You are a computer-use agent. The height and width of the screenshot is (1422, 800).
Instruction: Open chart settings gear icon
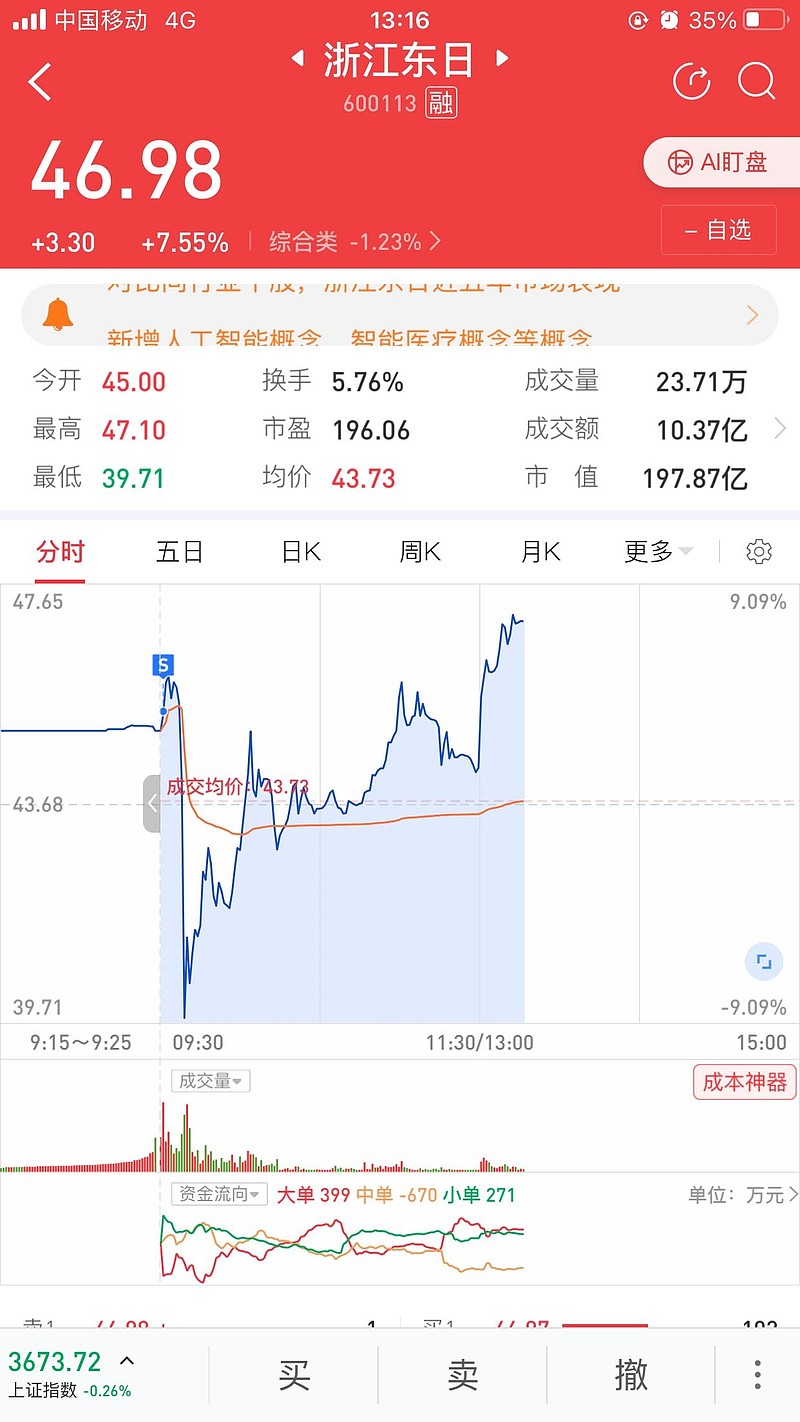coord(759,551)
